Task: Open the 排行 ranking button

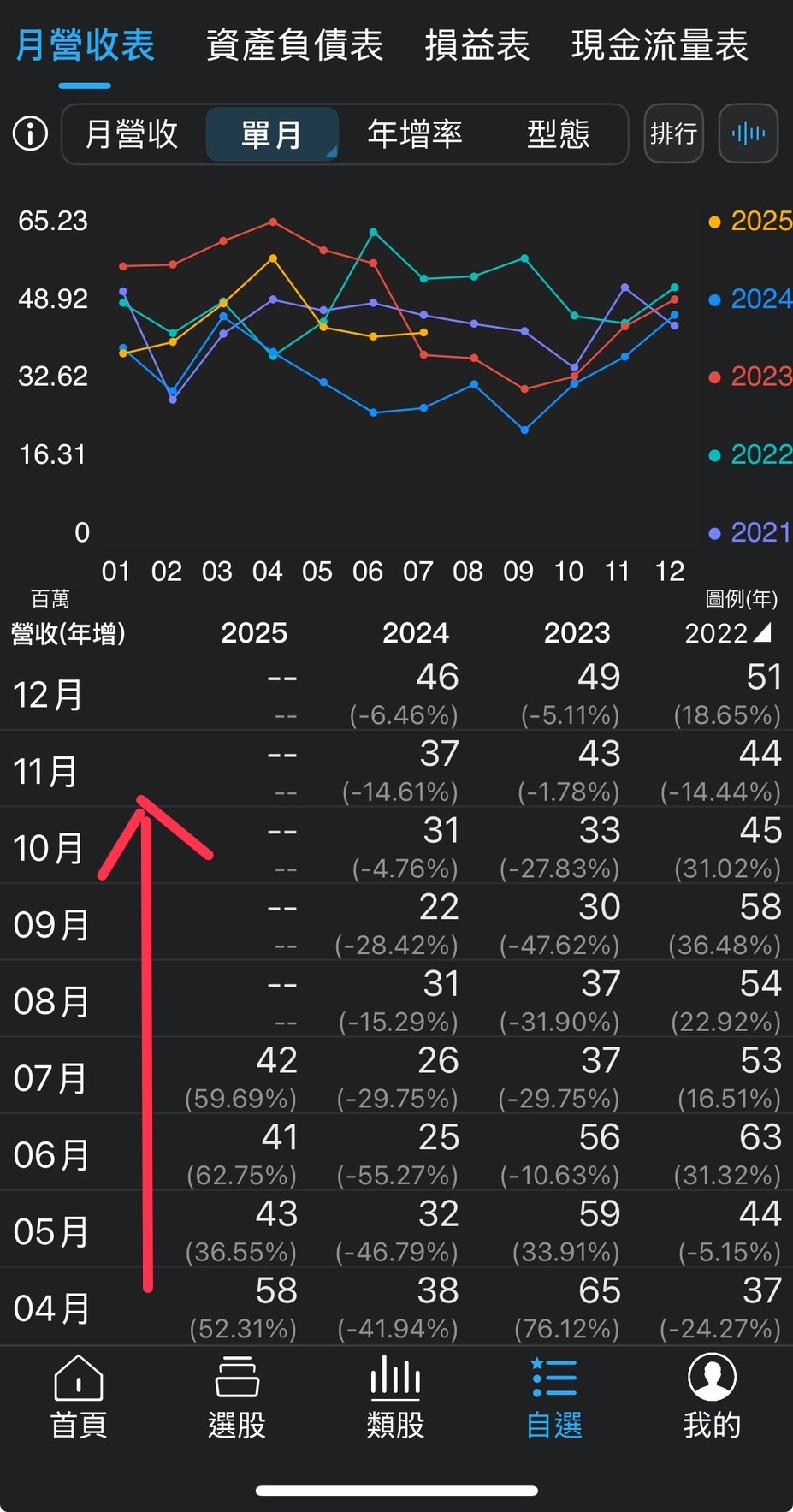Action: point(673,133)
